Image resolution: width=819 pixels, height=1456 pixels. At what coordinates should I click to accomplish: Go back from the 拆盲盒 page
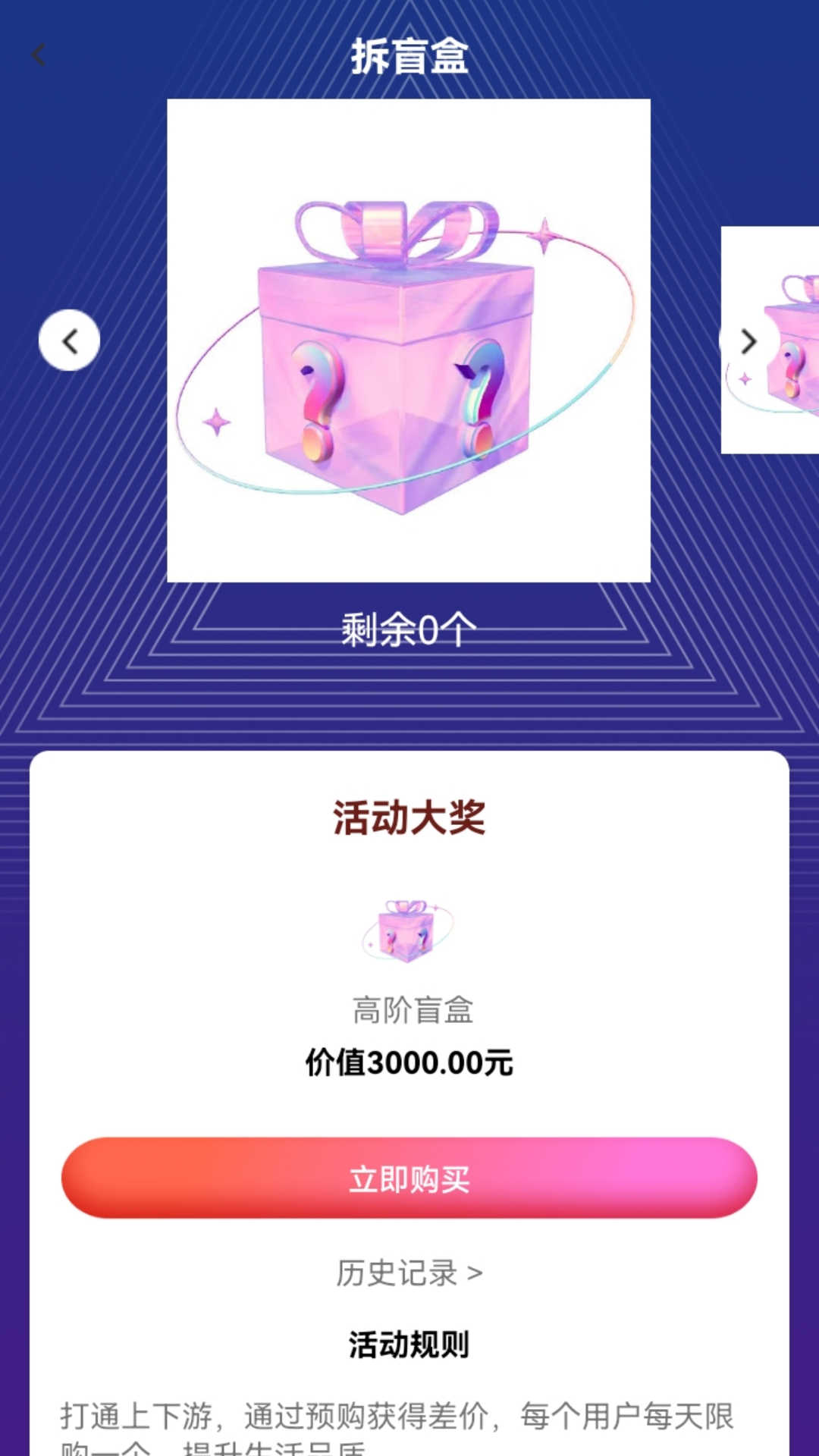38,55
